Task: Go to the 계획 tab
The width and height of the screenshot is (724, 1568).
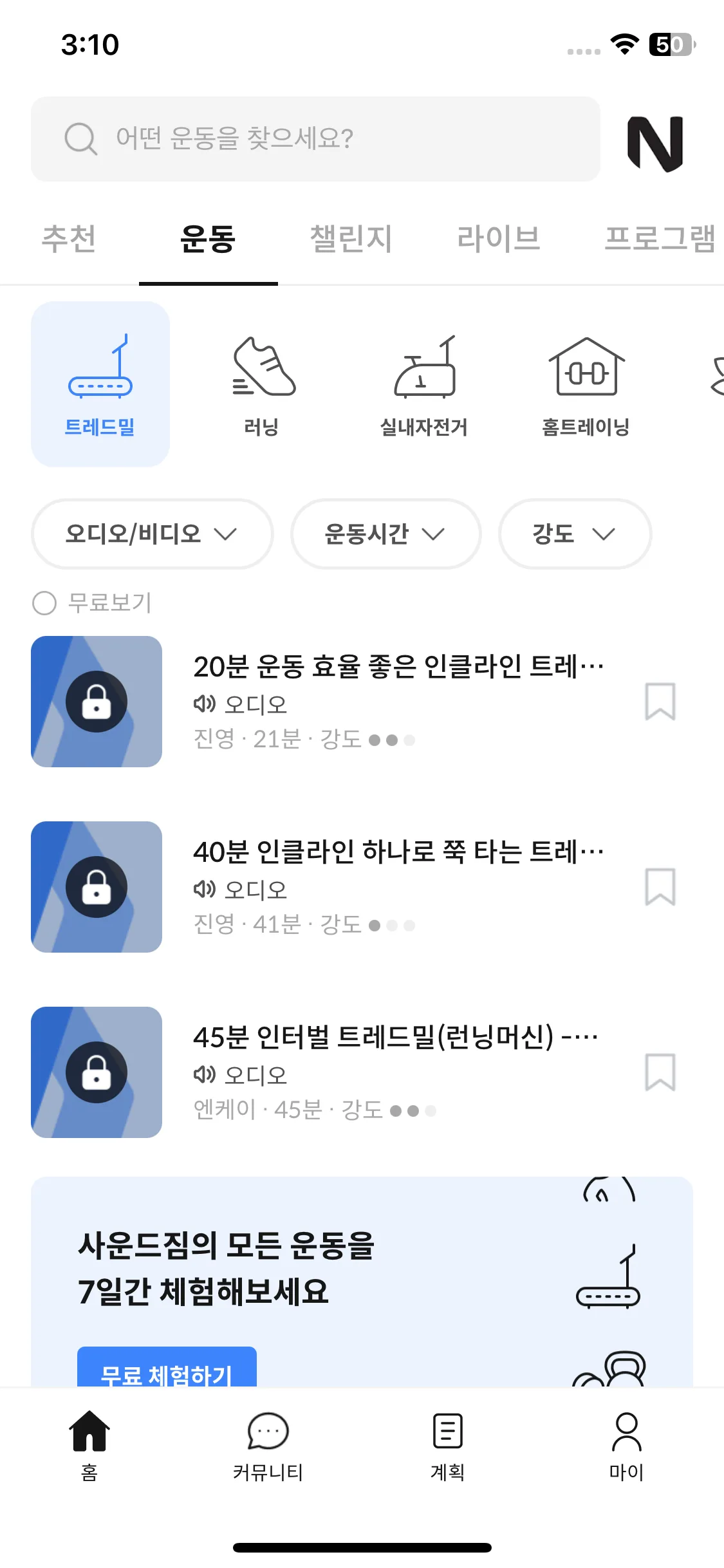Action: [x=447, y=1445]
